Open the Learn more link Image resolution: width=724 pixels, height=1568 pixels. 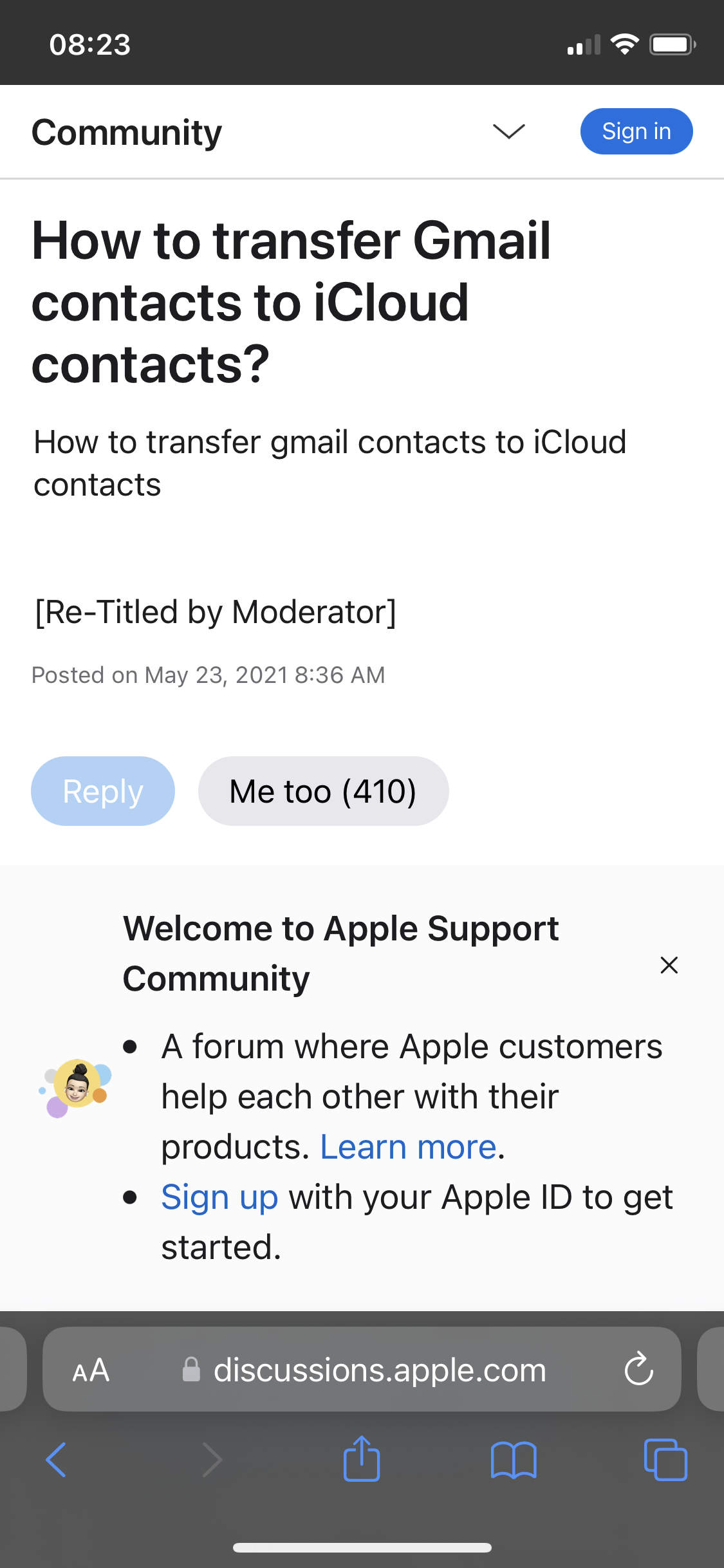[x=409, y=1147]
